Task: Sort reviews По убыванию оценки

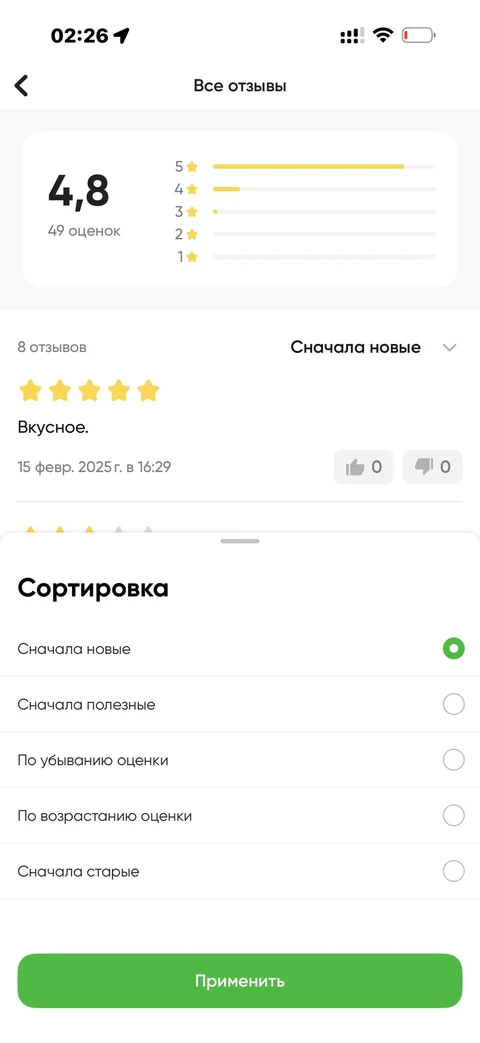Action: coord(240,760)
